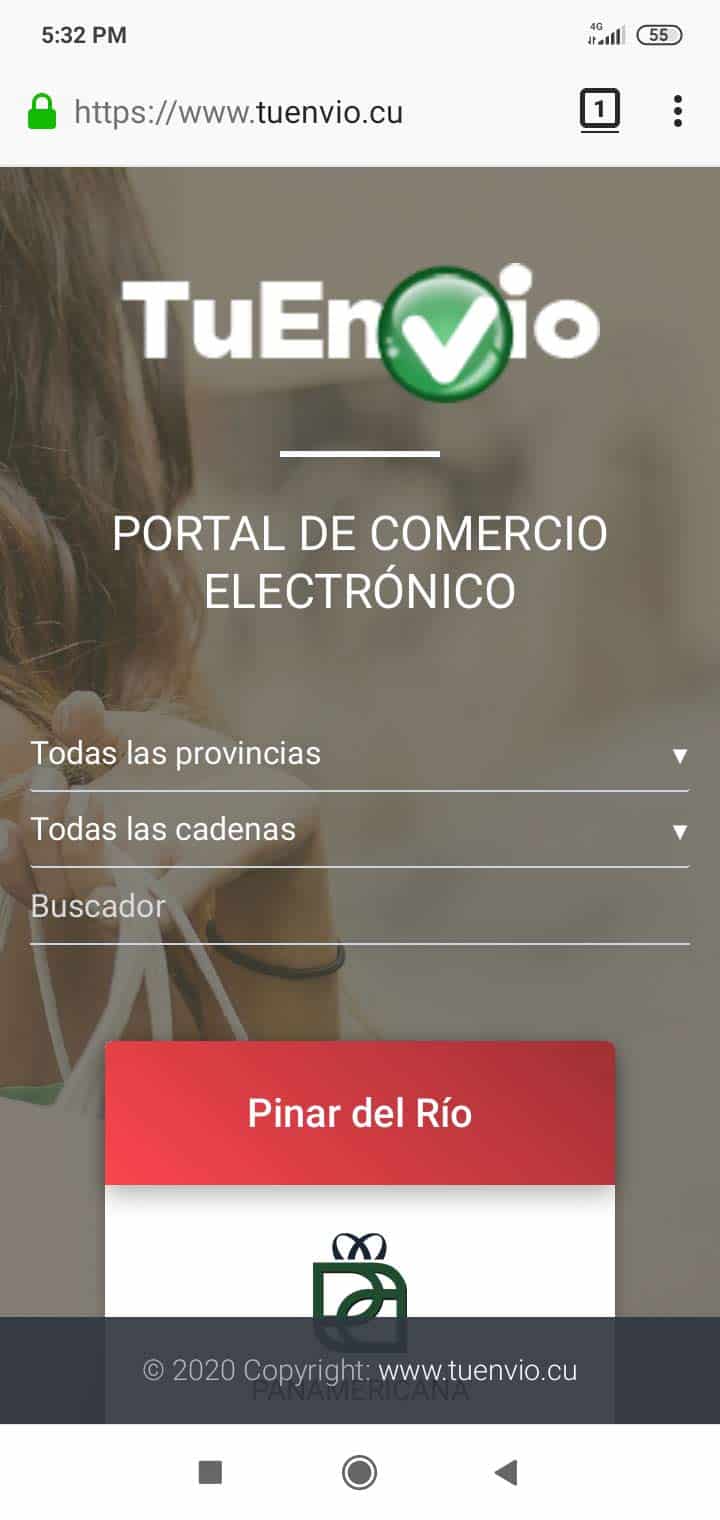Click the TuEnvio logo
Screen dimensions: 720x1520
pyautogui.click(x=360, y=320)
